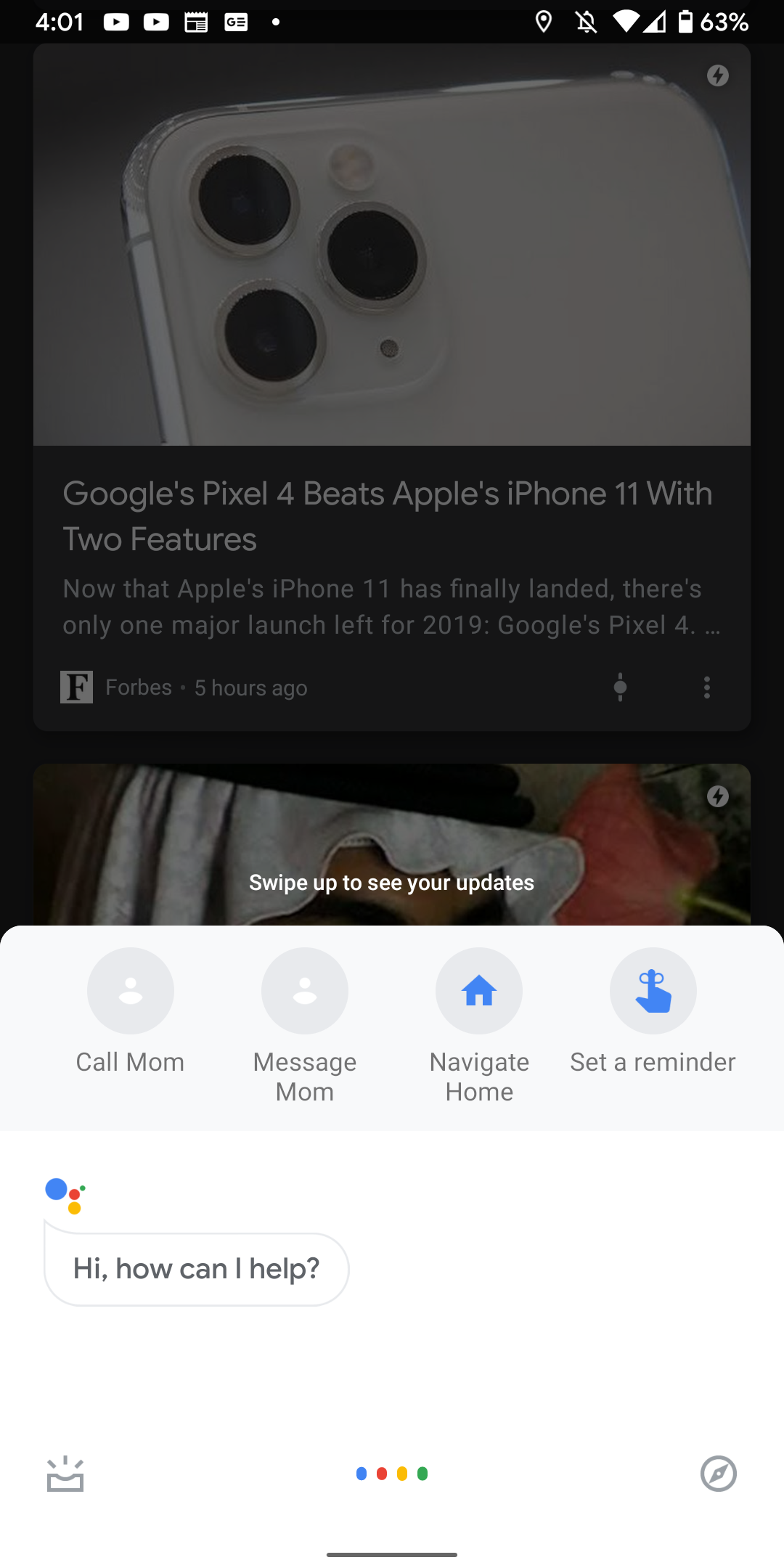The height and width of the screenshot is (1568, 784).
Task: Tap the lightning badge on the second story card
Action: (x=718, y=796)
